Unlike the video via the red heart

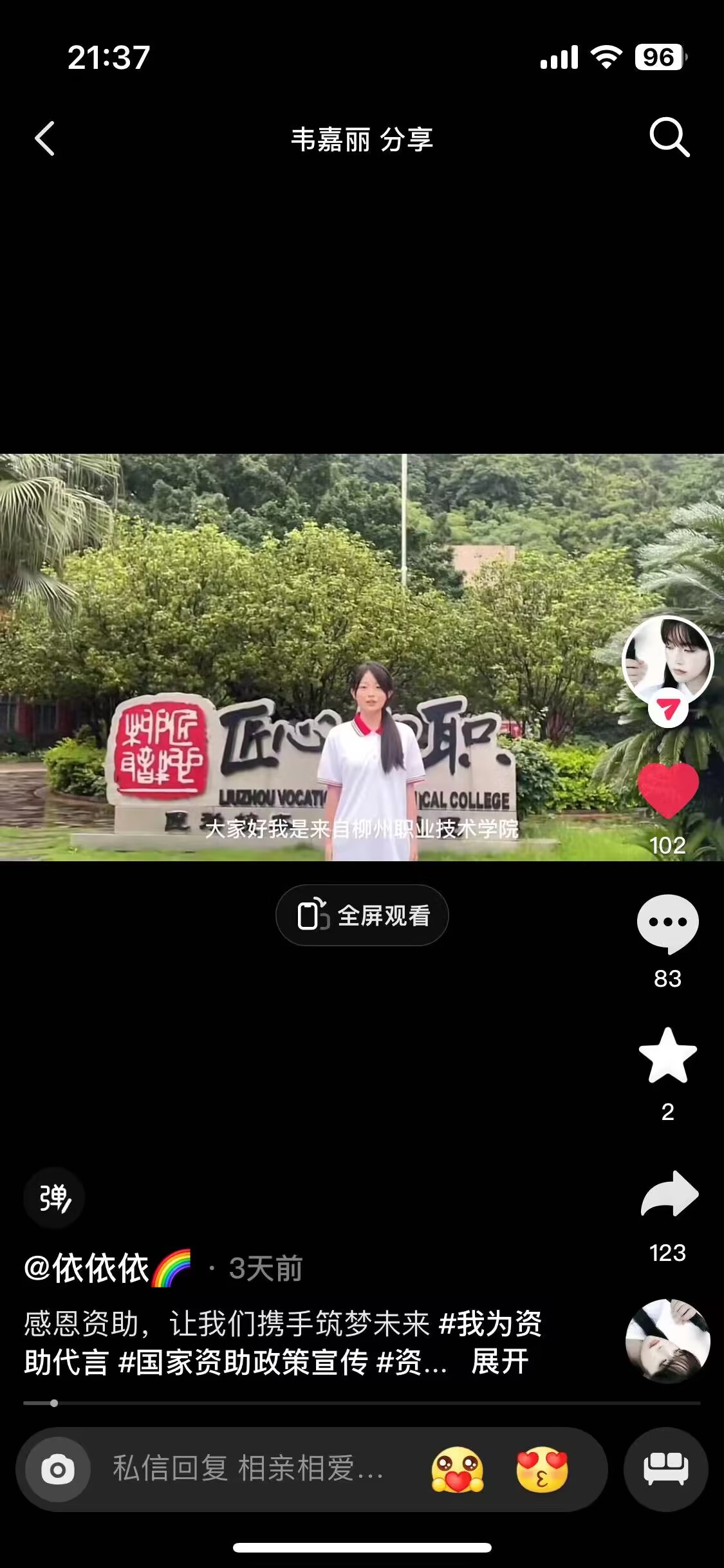667,790
